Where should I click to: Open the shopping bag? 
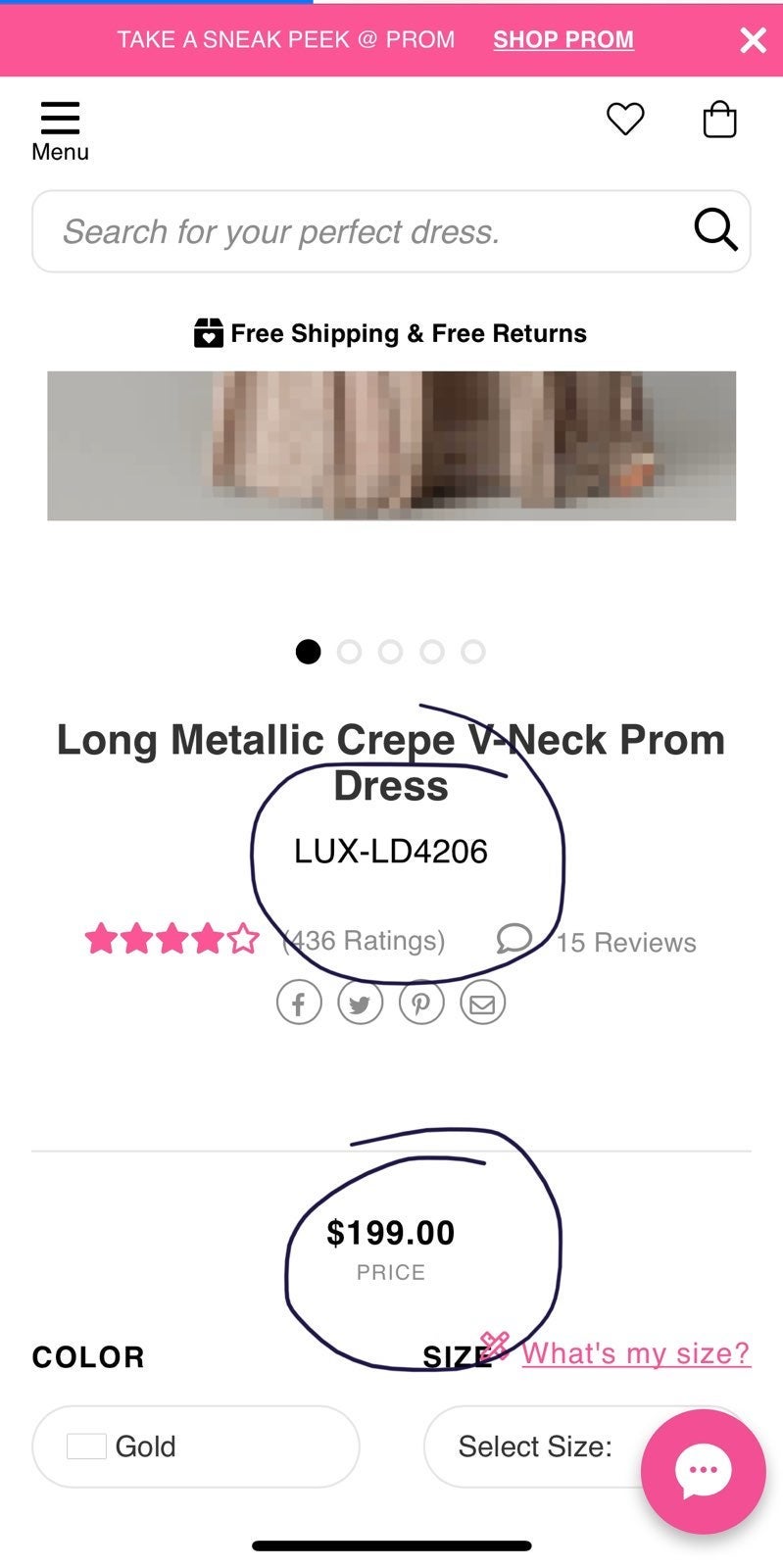[x=719, y=120]
